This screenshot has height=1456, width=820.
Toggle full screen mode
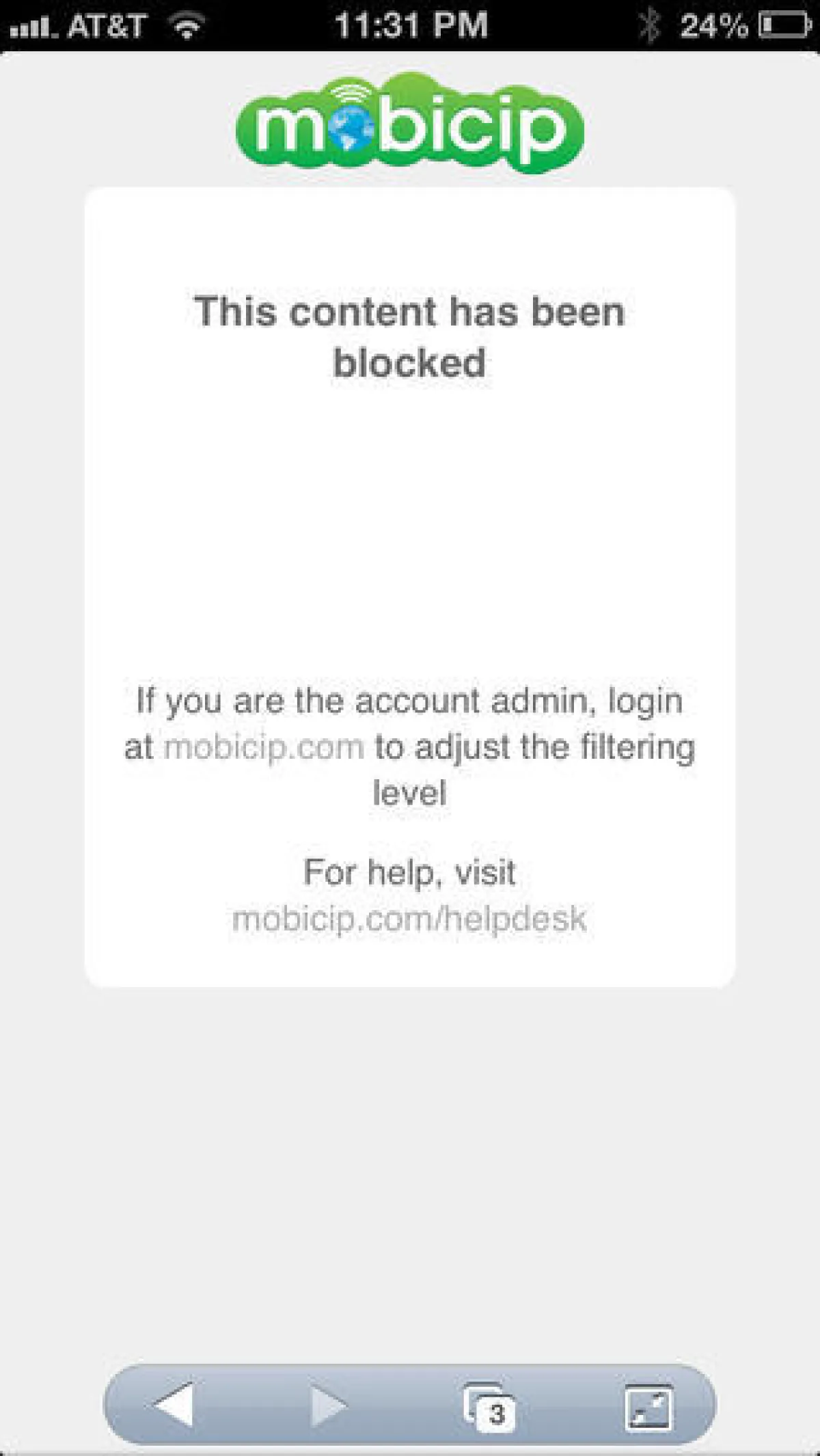[x=649, y=1407]
